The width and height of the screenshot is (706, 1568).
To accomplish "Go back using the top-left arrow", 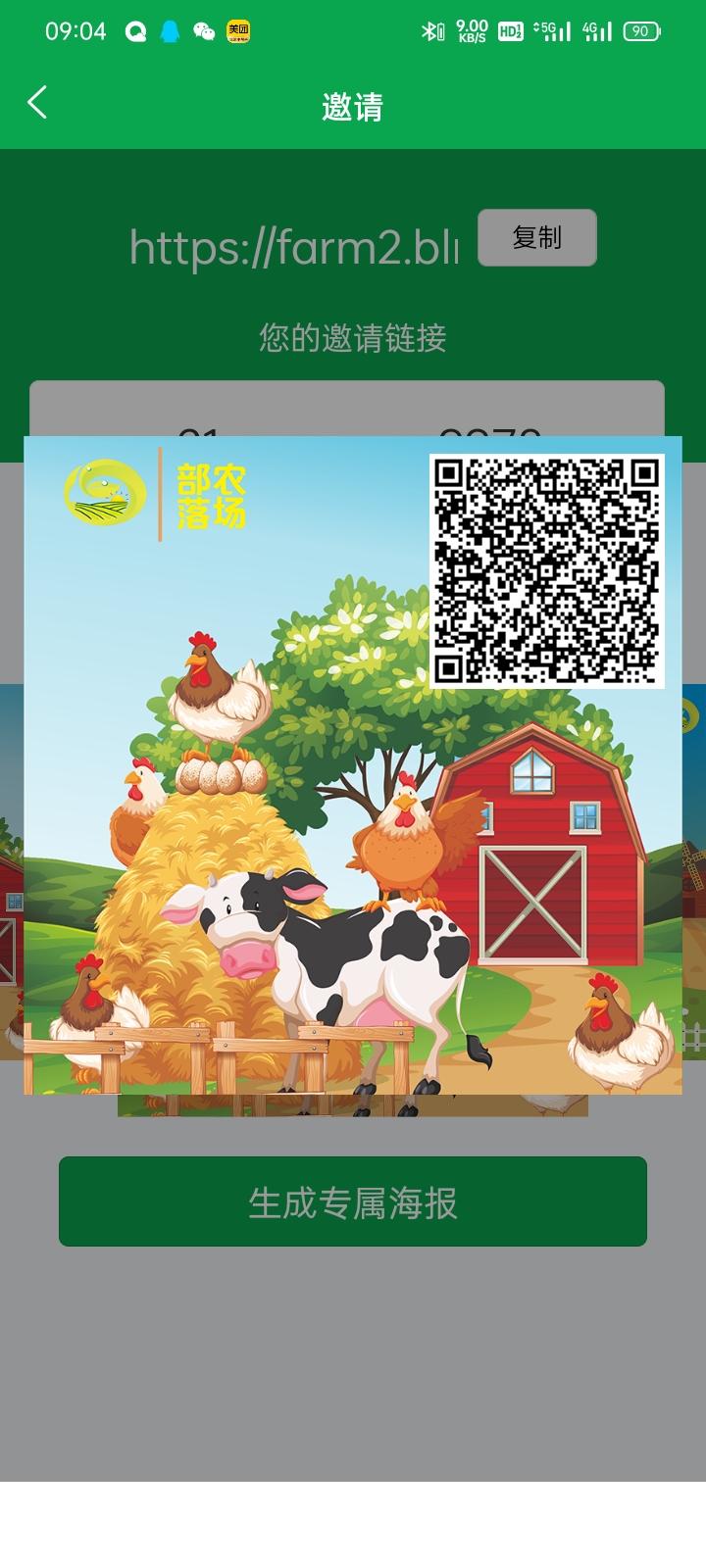I will click(37, 103).
